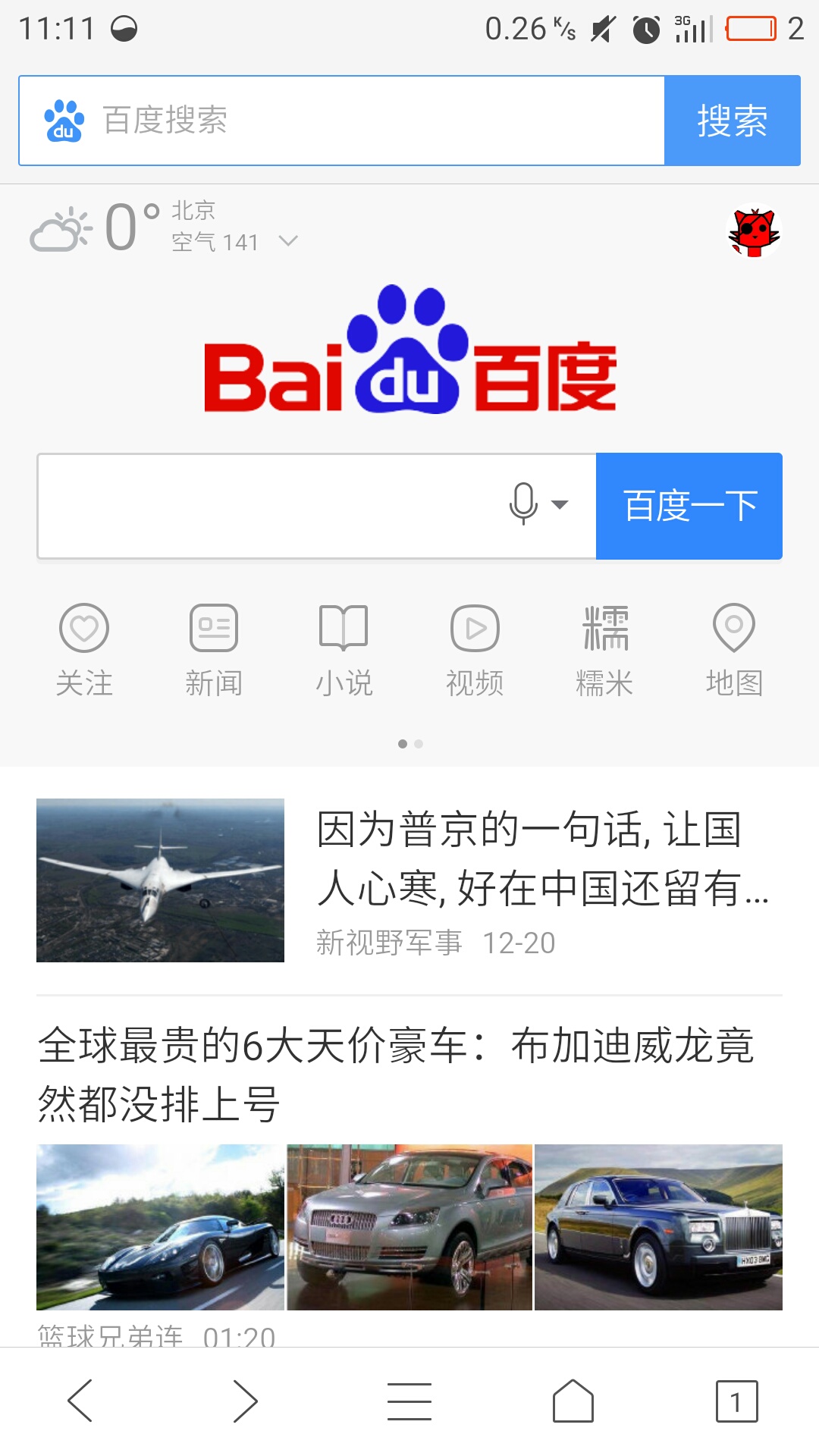The image size is (819, 1456).
Task: Open the 小说 shortcut
Action: pos(344,650)
